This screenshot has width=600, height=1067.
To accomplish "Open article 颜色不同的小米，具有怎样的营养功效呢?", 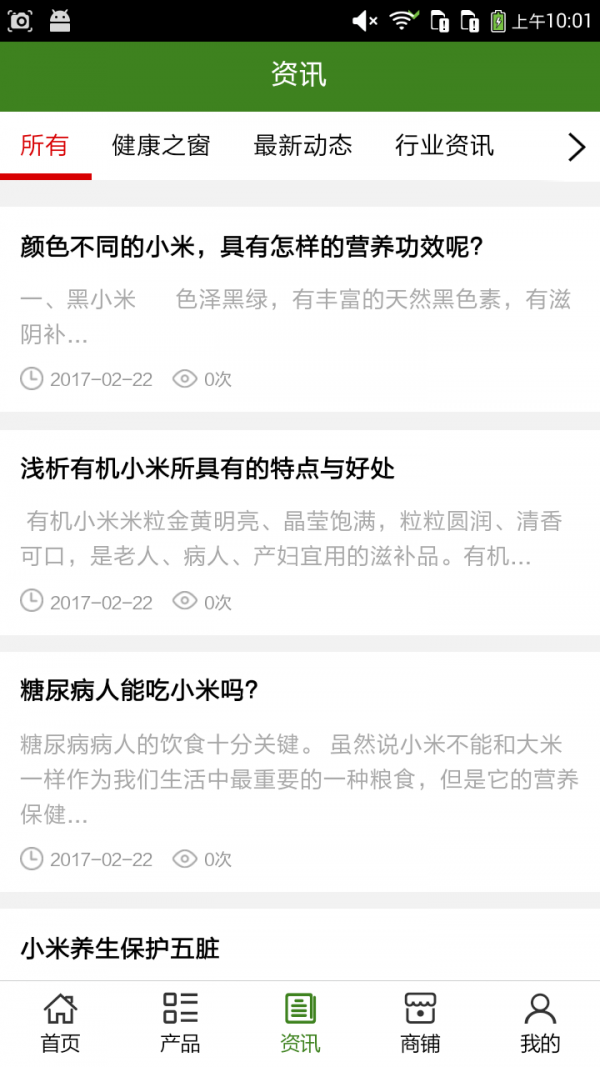I will pos(252,247).
